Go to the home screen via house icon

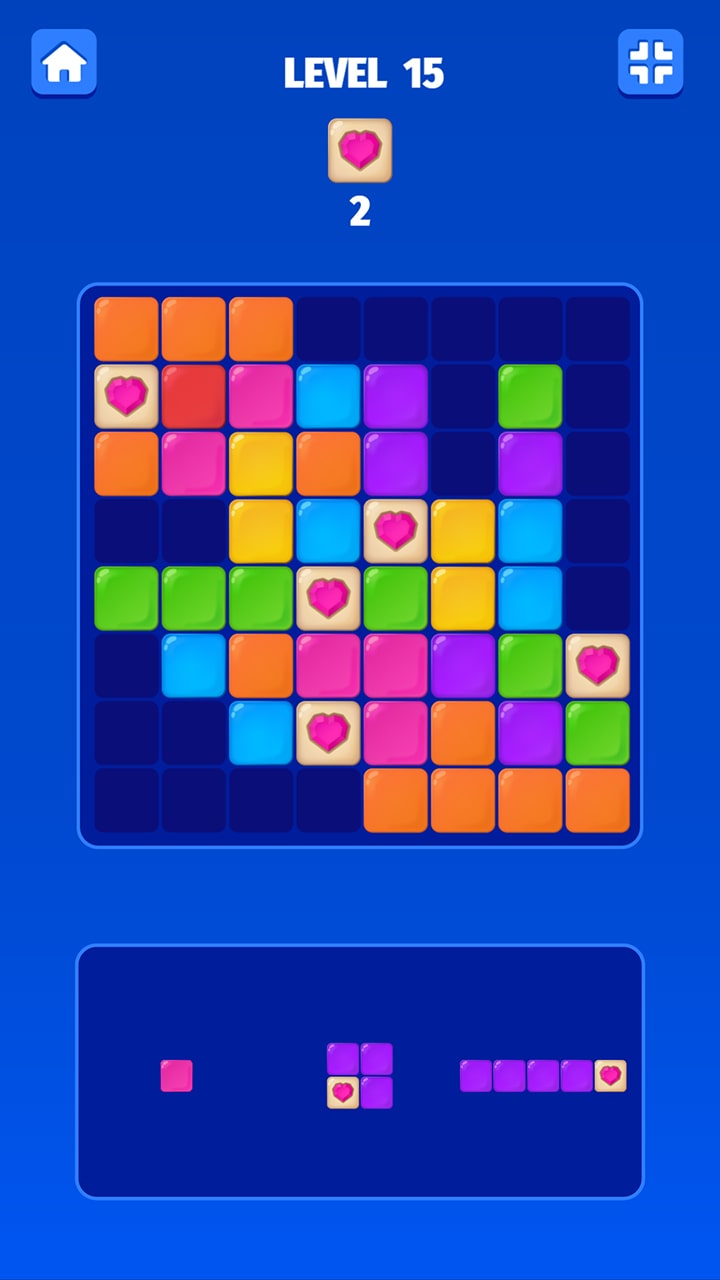point(64,63)
